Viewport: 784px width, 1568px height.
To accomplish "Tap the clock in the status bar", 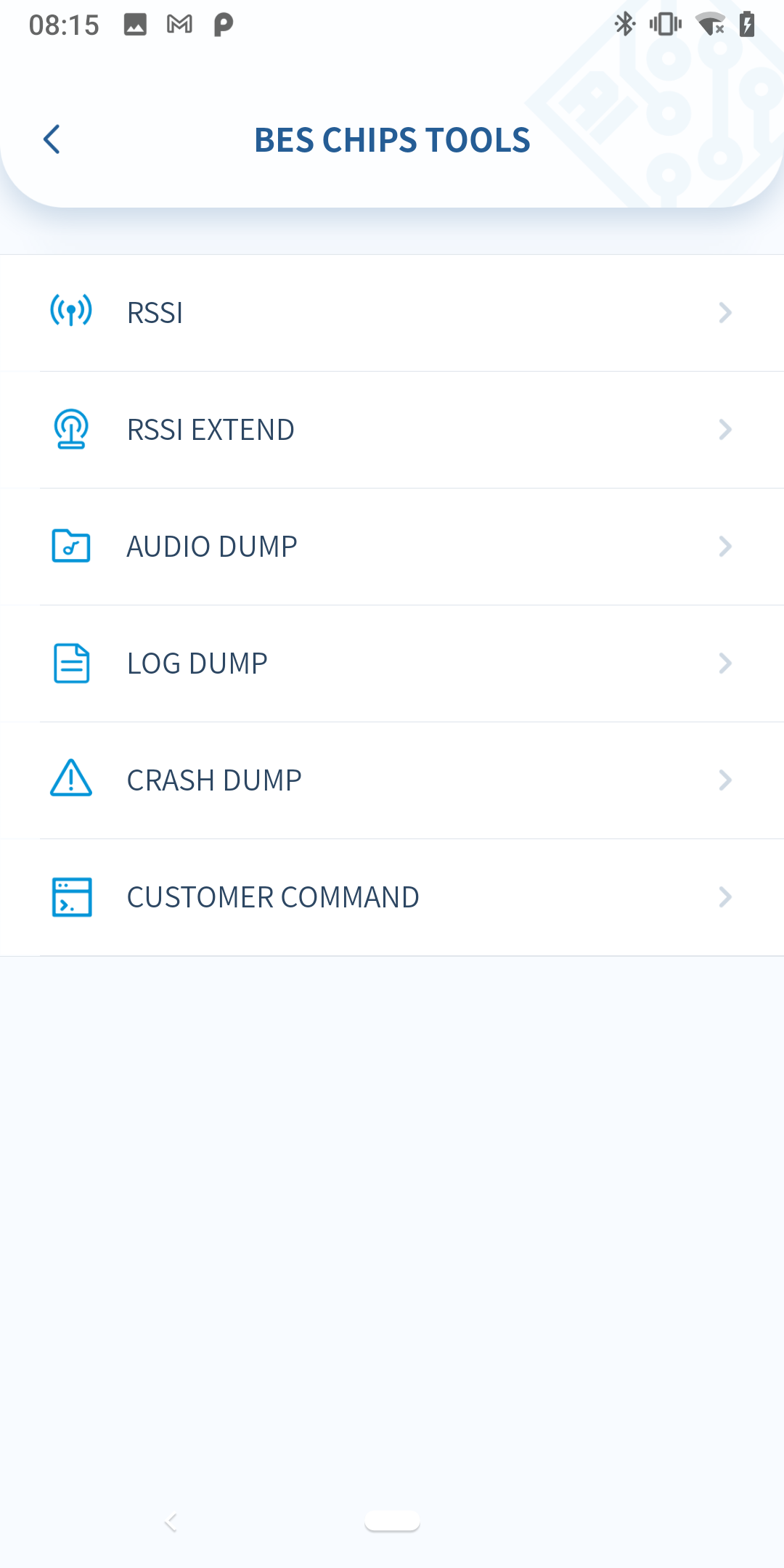I will click(x=64, y=24).
